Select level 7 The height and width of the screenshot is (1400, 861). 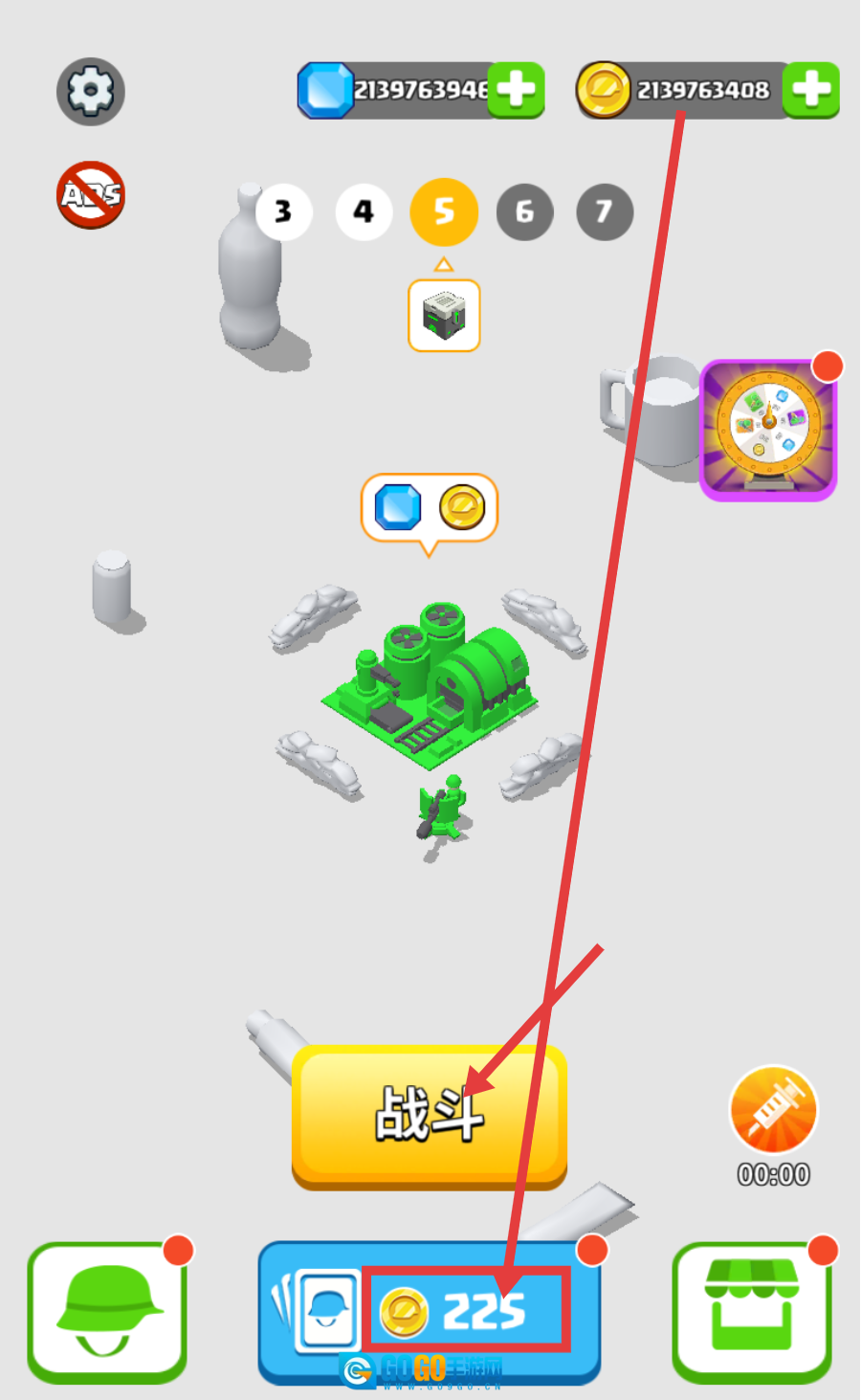[604, 211]
